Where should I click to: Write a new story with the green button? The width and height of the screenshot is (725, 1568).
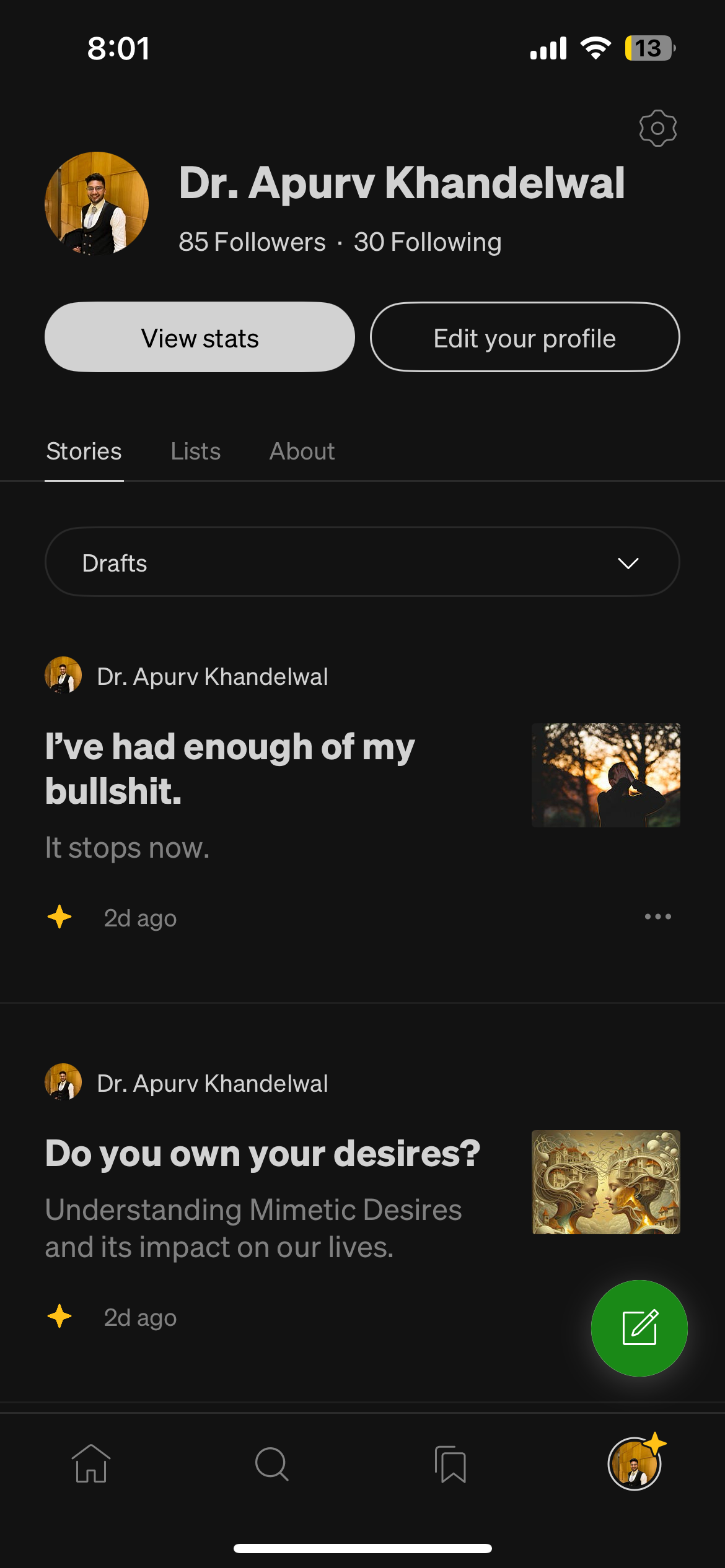click(x=639, y=1328)
